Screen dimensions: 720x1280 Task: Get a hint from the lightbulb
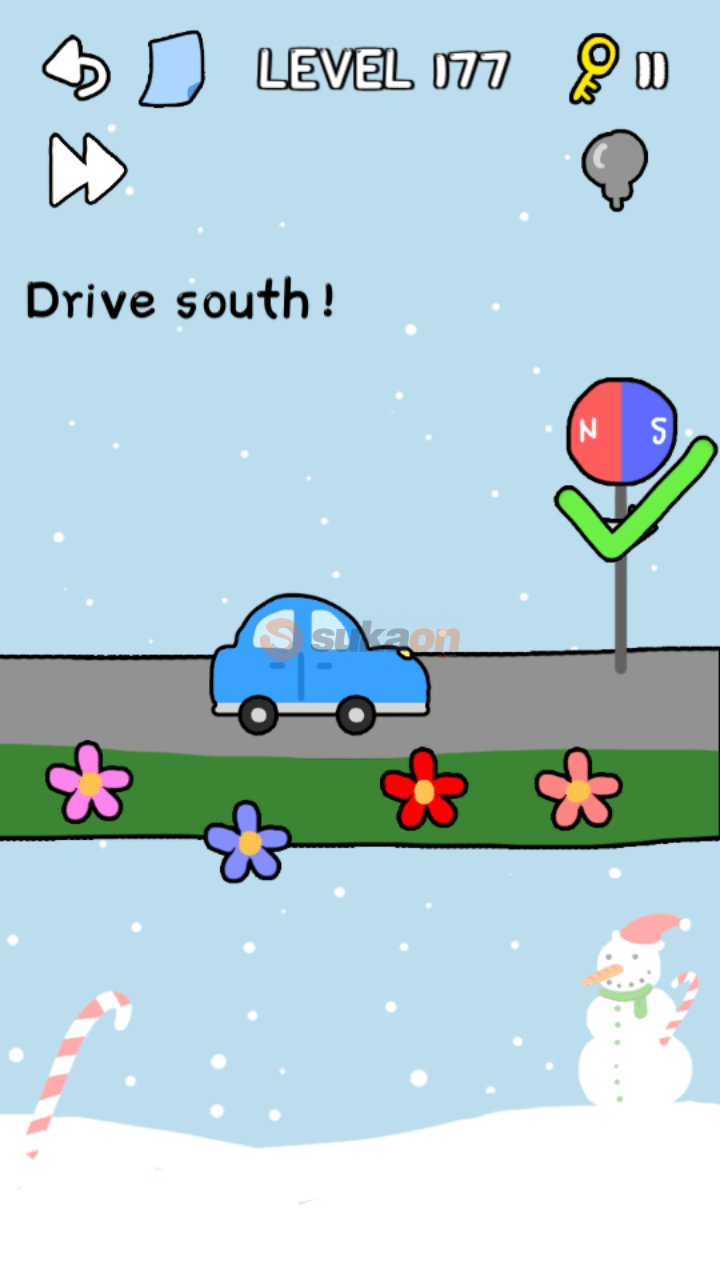click(x=614, y=167)
